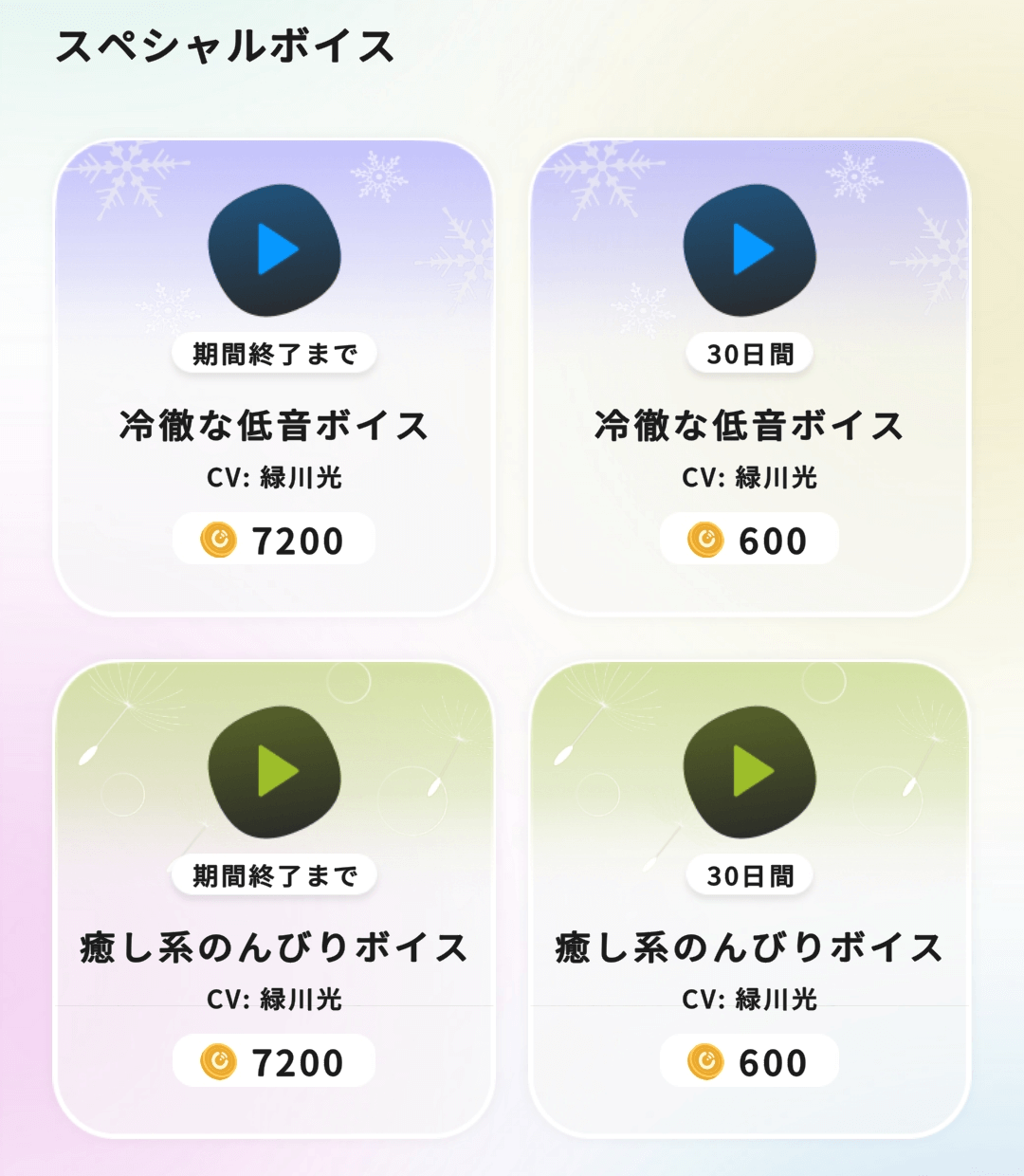Buy 冷徹な低音ボイス for 600 coins
This screenshot has height=1176, width=1024.
(x=749, y=540)
